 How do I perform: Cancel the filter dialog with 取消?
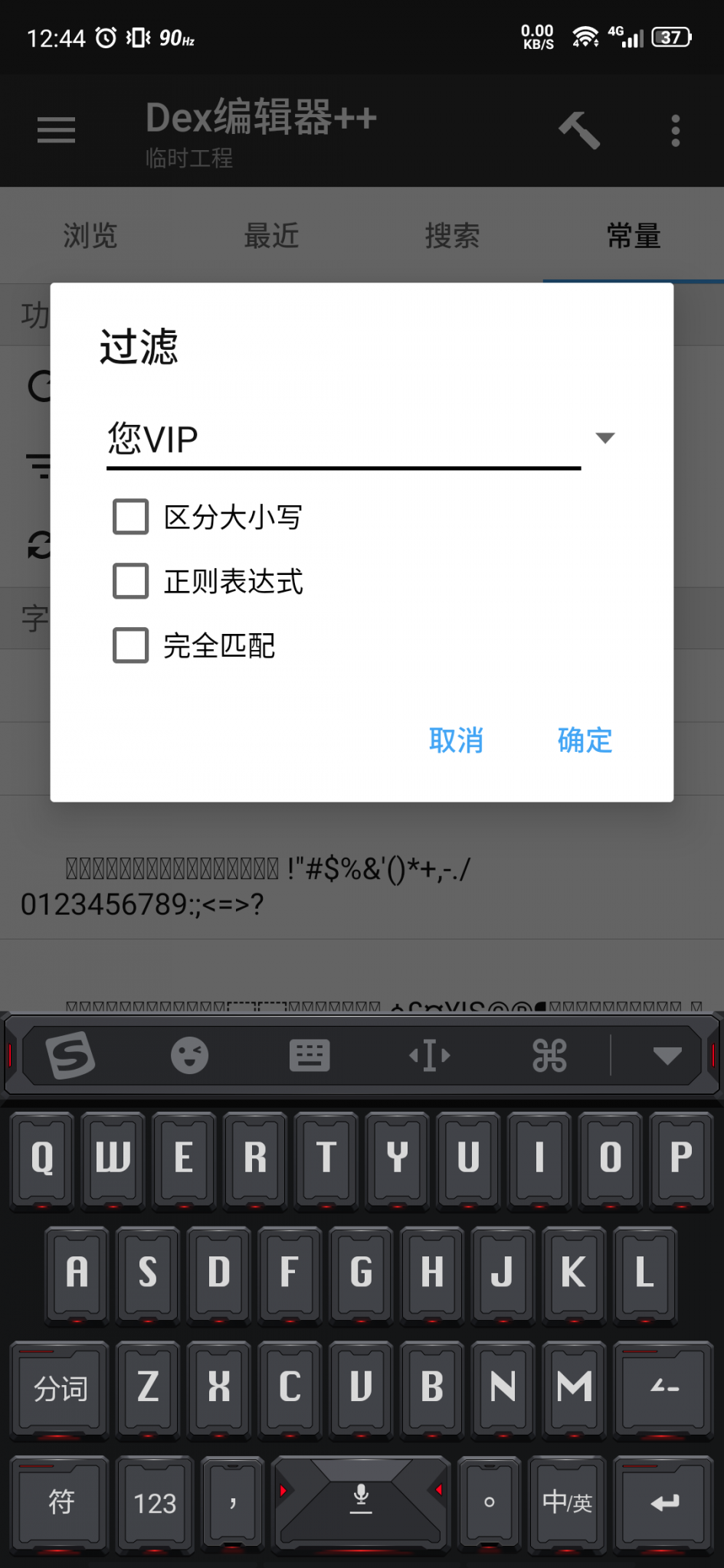coord(456,740)
